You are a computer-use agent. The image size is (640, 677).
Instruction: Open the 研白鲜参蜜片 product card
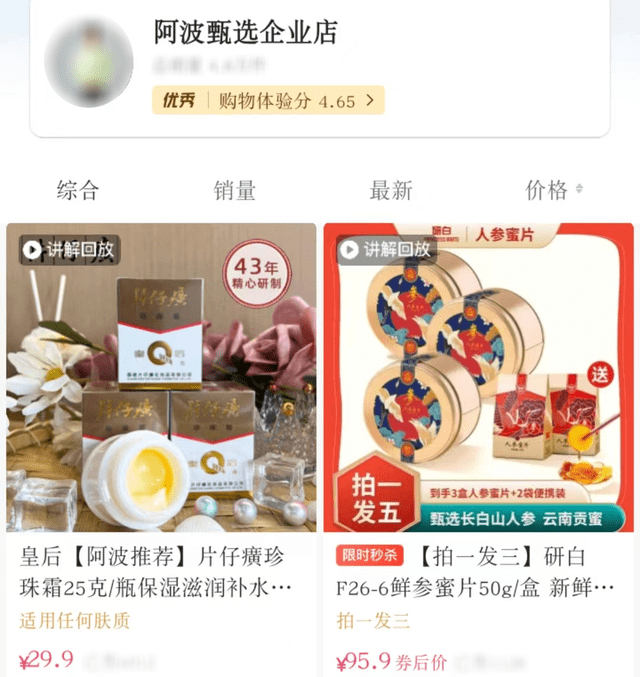[x=478, y=400]
